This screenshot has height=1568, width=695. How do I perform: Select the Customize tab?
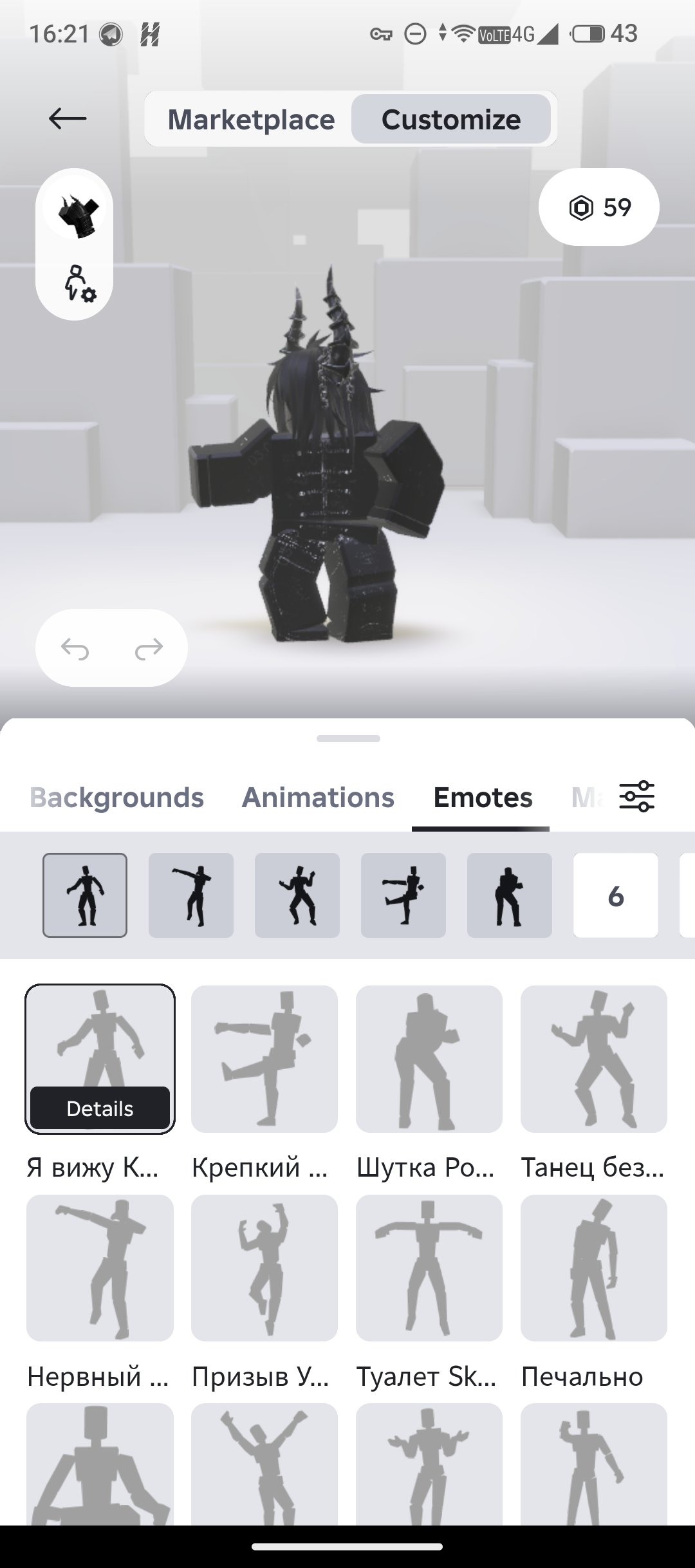click(x=451, y=120)
